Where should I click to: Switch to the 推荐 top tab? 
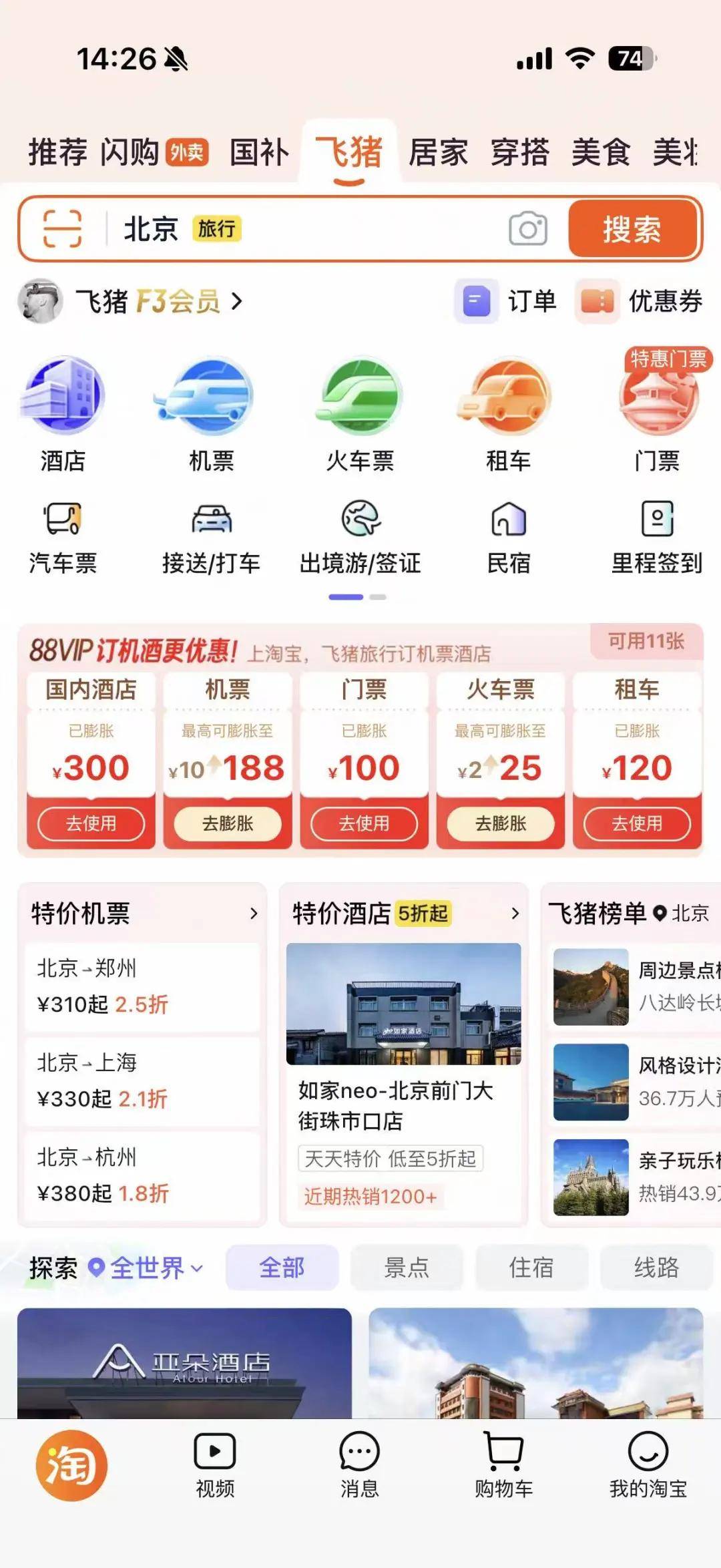click(x=57, y=153)
